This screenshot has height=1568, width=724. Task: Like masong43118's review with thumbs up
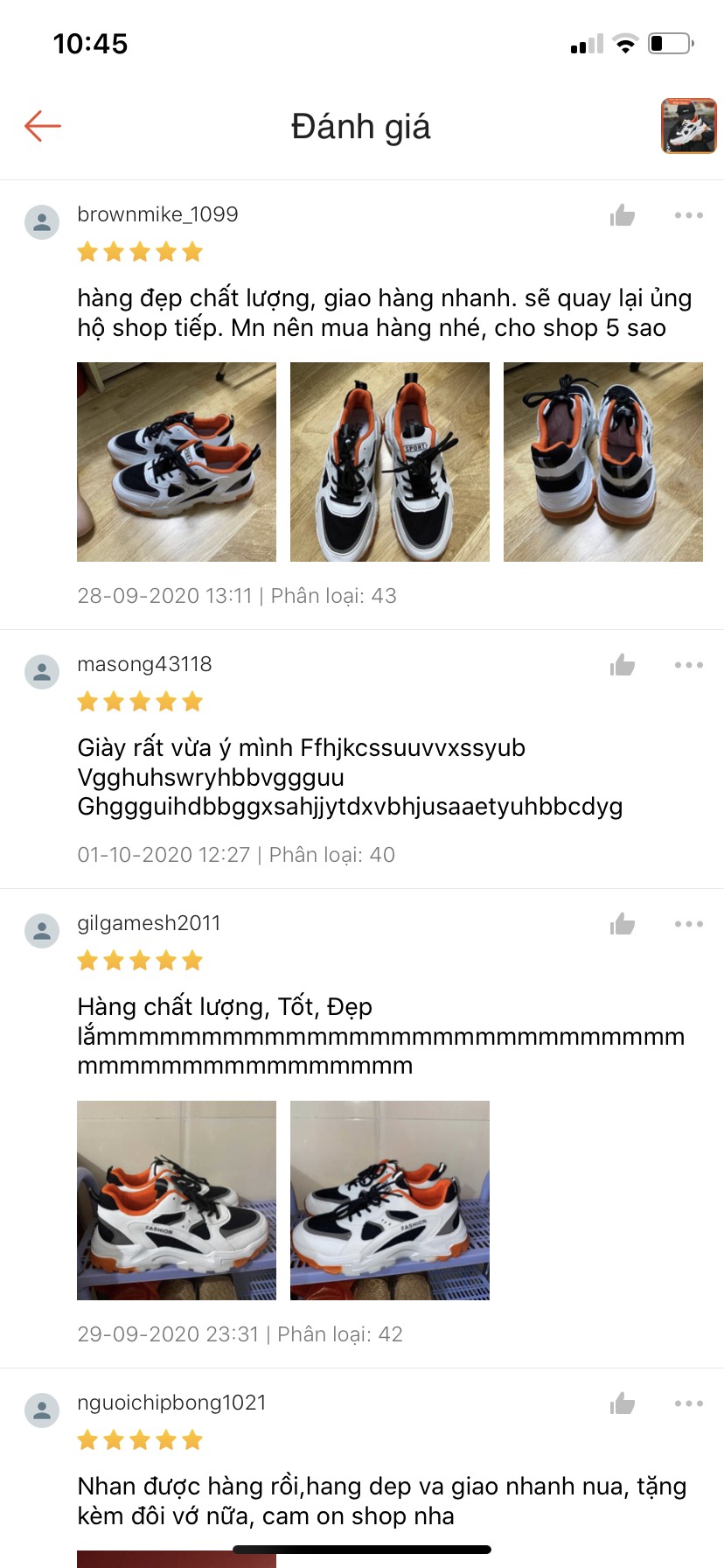(622, 664)
